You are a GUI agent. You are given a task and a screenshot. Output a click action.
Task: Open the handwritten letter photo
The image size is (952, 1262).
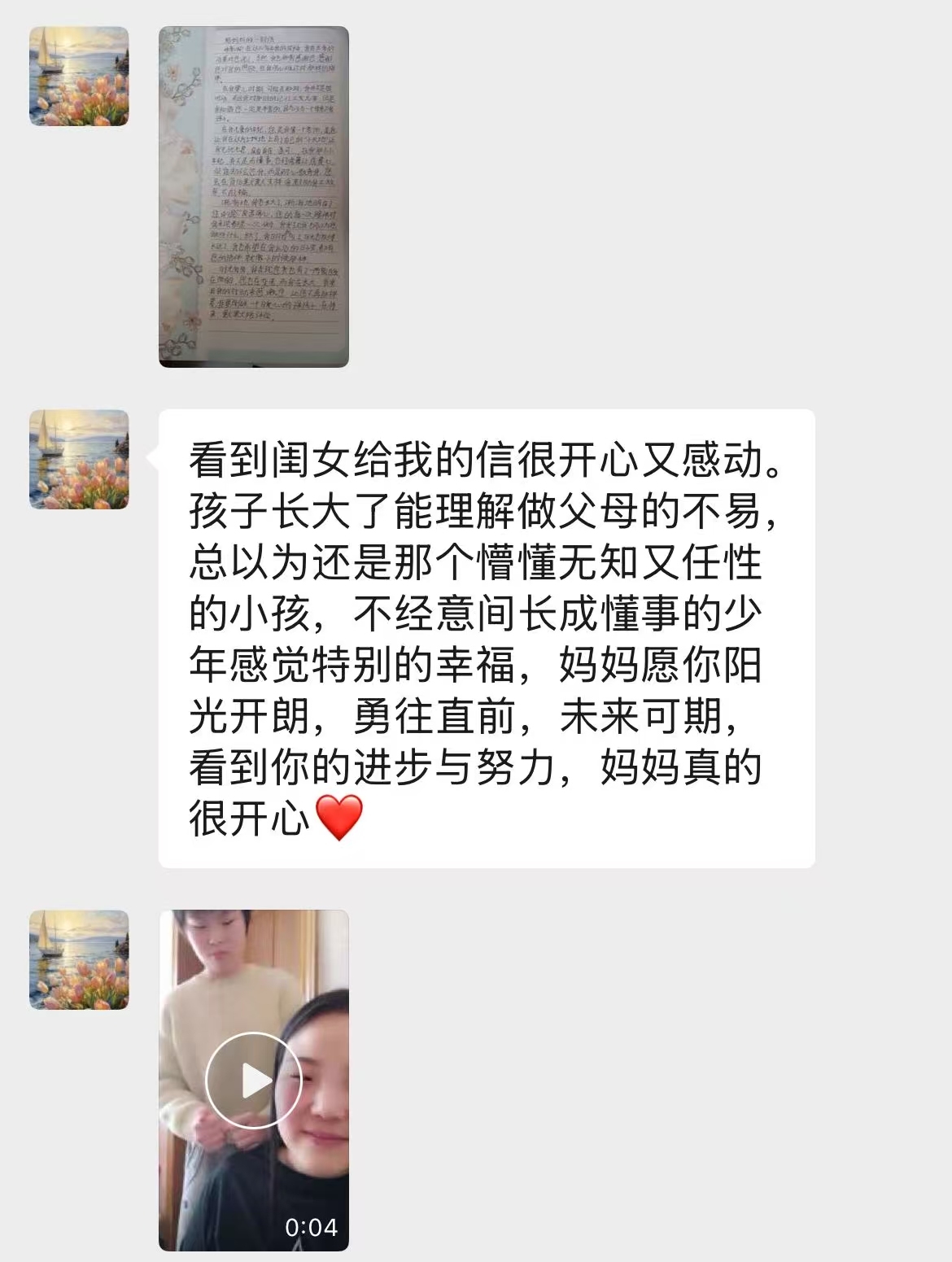(253, 196)
